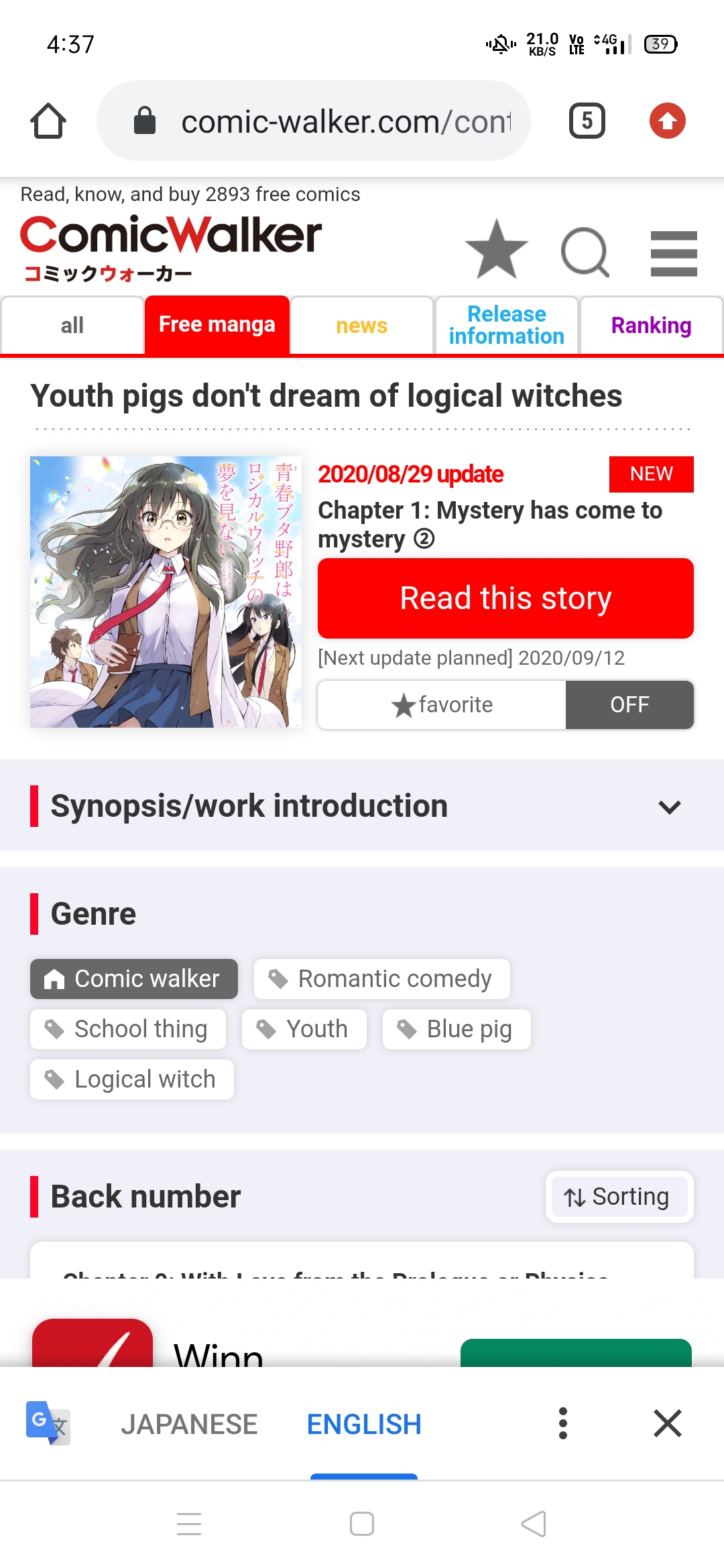This screenshot has width=724, height=1568.
Task: Select the Blue pig genre tag
Action: pyautogui.click(x=457, y=1029)
